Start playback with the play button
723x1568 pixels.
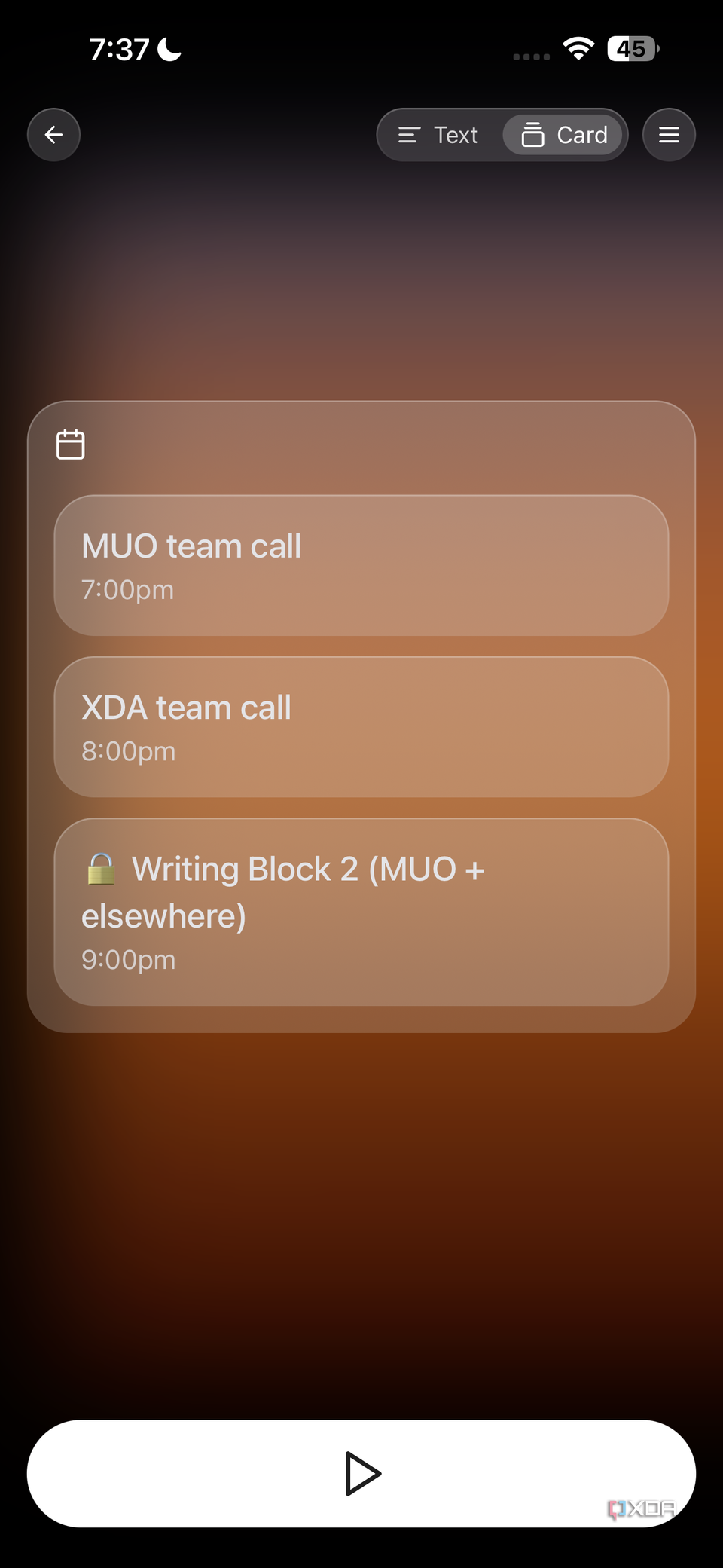361,1474
